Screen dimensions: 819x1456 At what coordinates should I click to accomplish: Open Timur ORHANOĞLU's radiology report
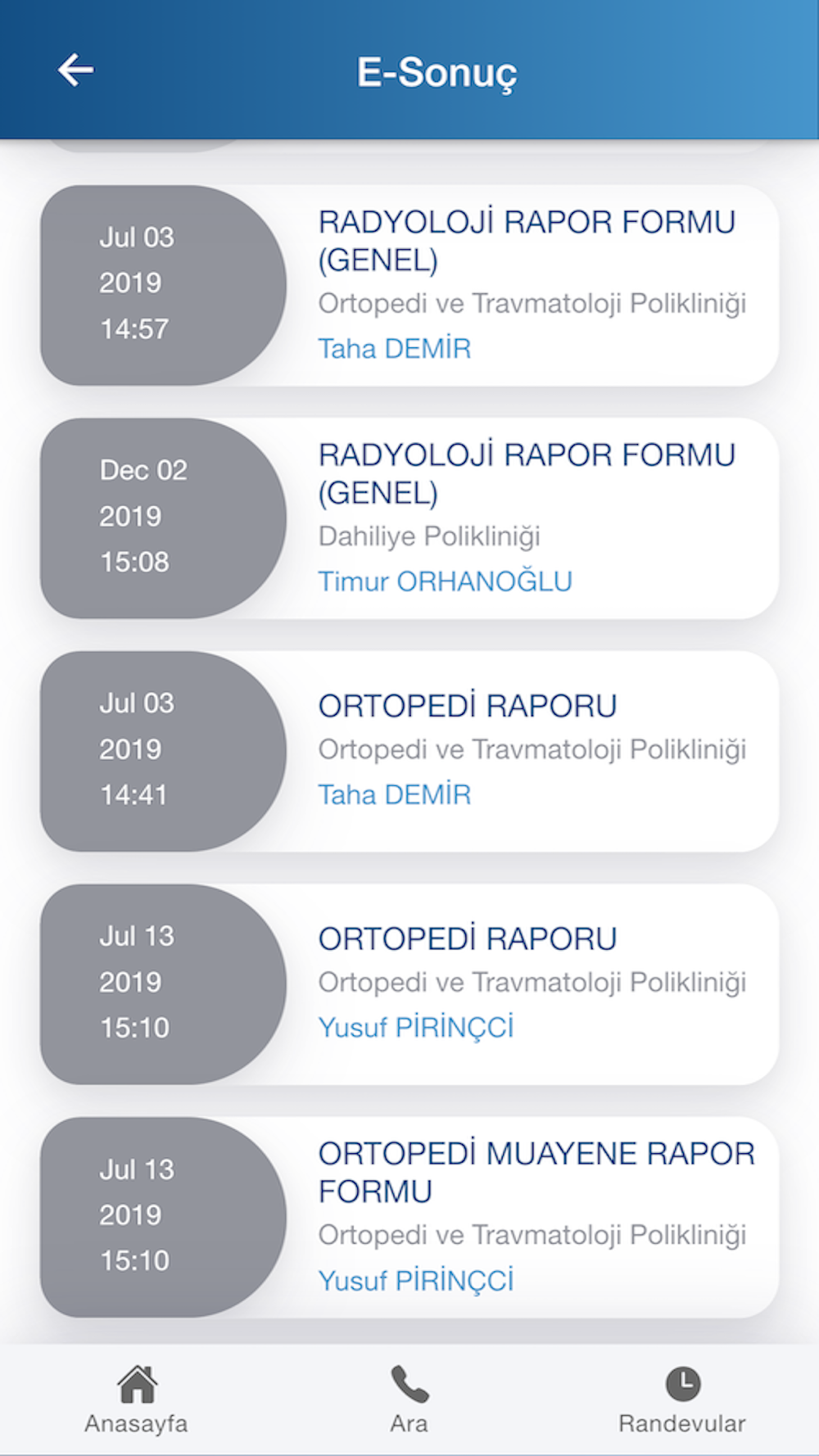tap(409, 518)
